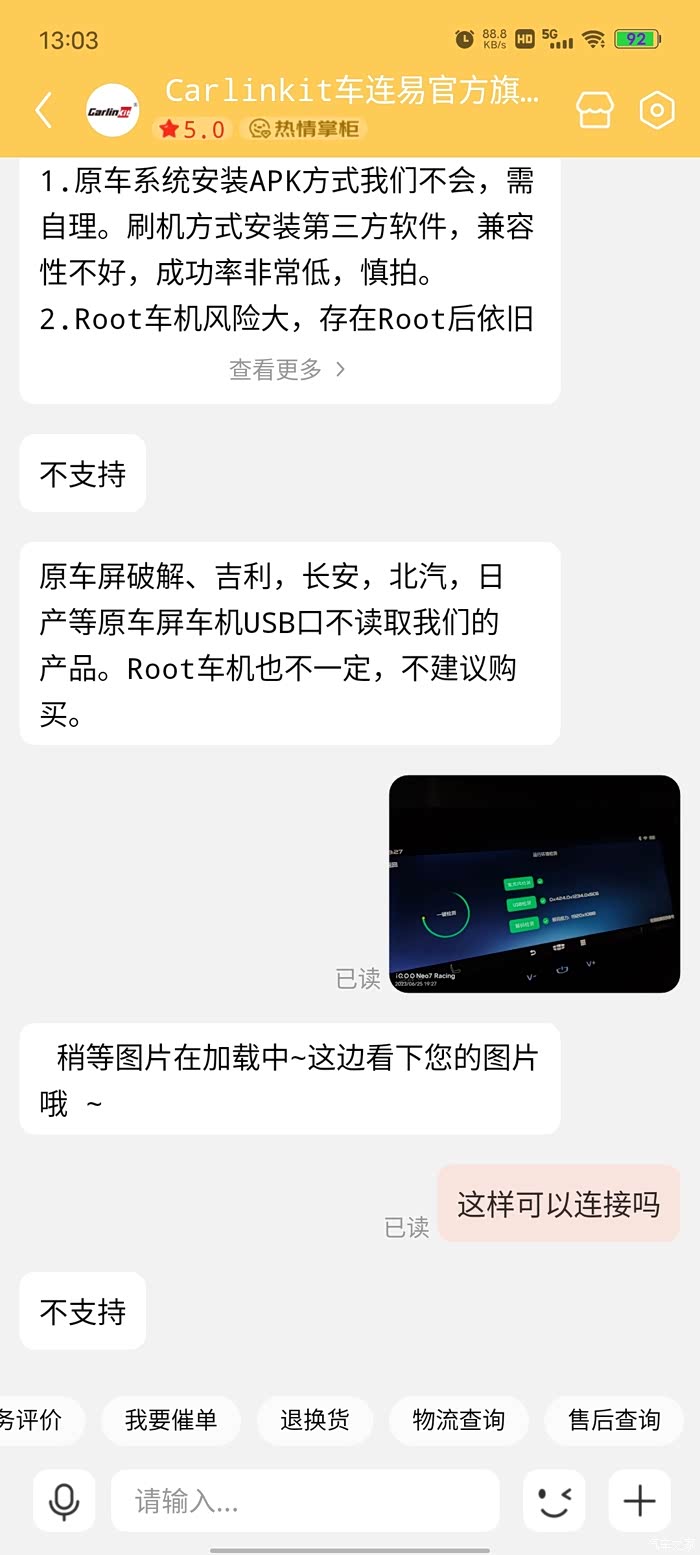Select the 退换货 quick chip
Screen dimensions: 700x1555
click(314, 1420)
